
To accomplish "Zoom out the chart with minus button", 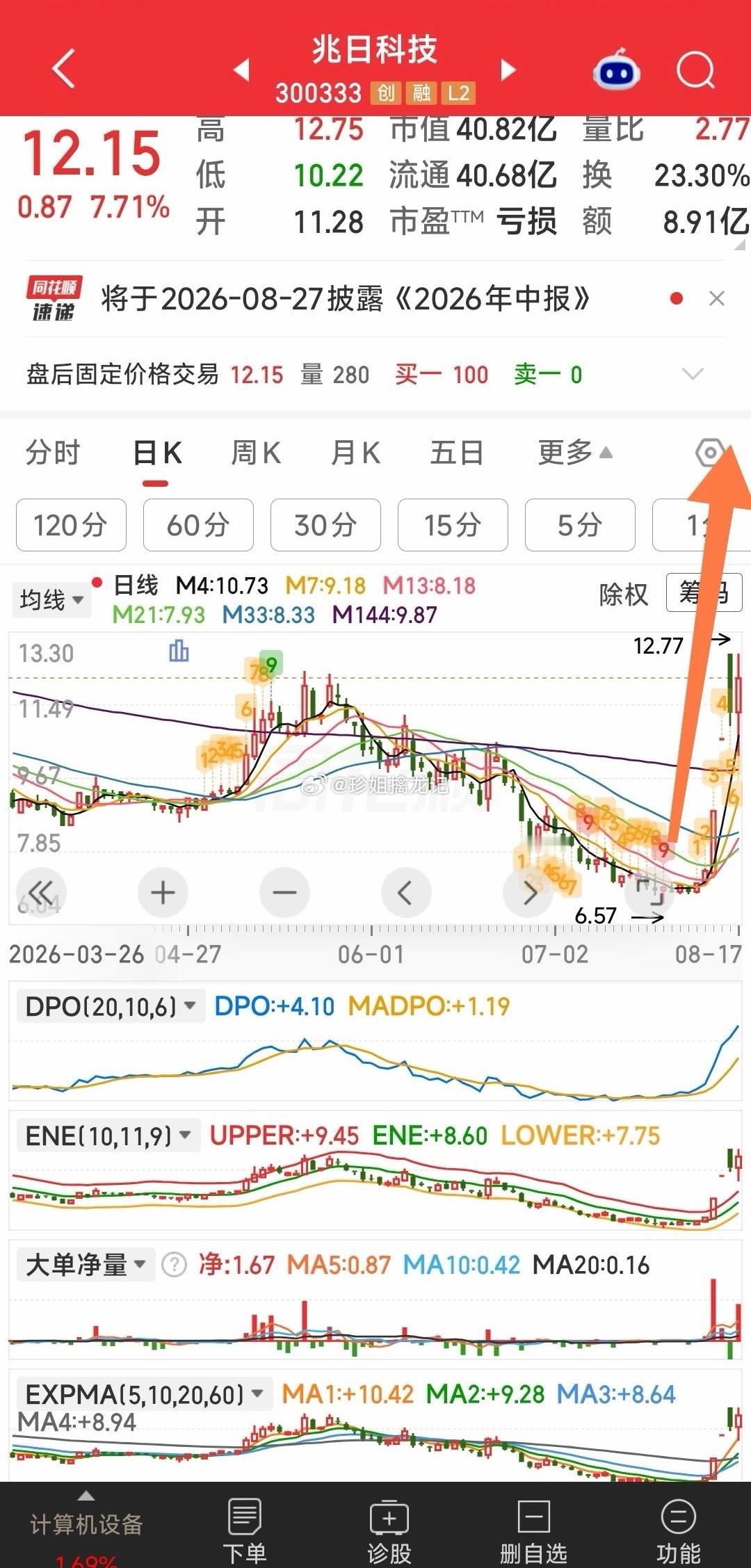I will coord(284,892).
